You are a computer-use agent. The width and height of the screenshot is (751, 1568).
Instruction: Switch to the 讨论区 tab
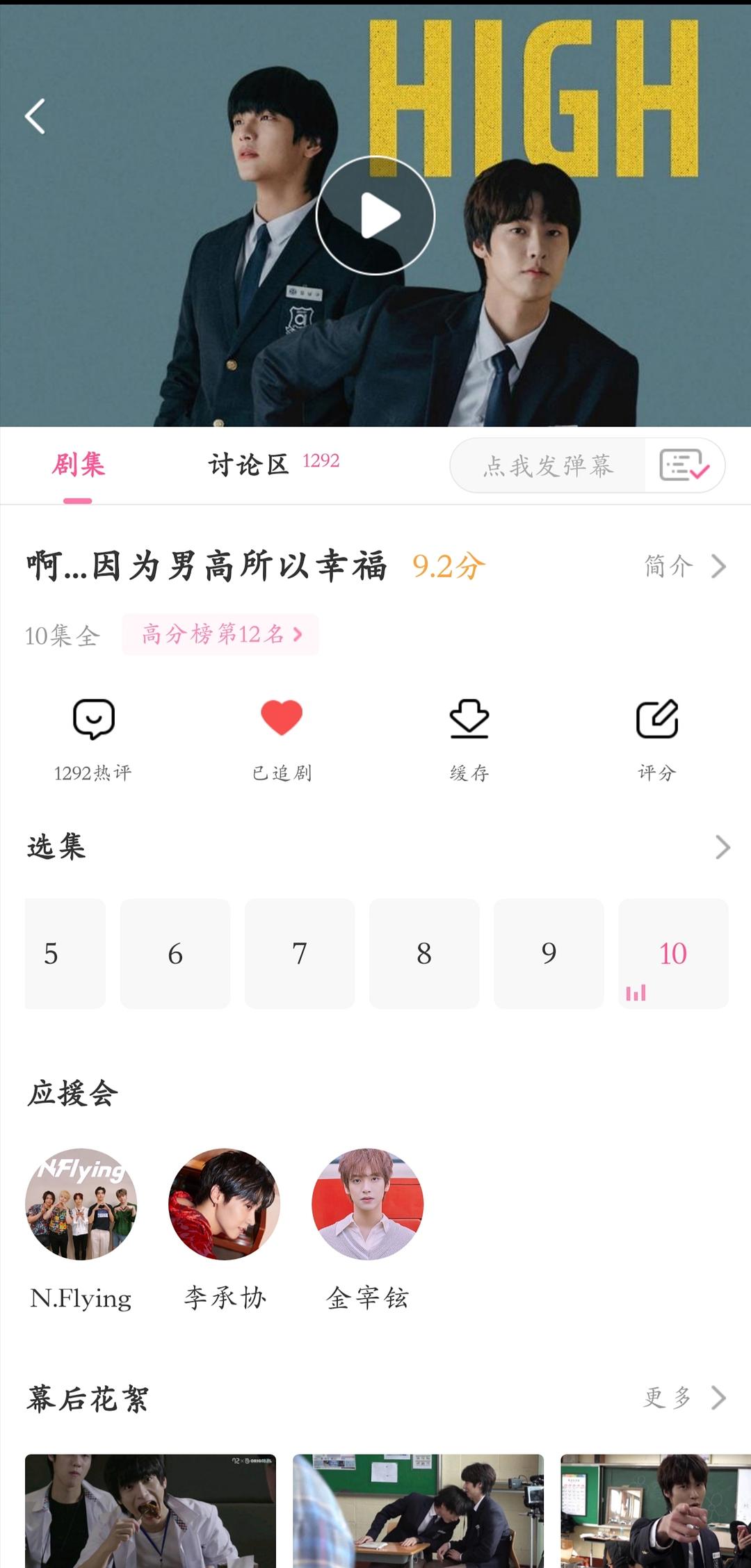click(249, 464)
